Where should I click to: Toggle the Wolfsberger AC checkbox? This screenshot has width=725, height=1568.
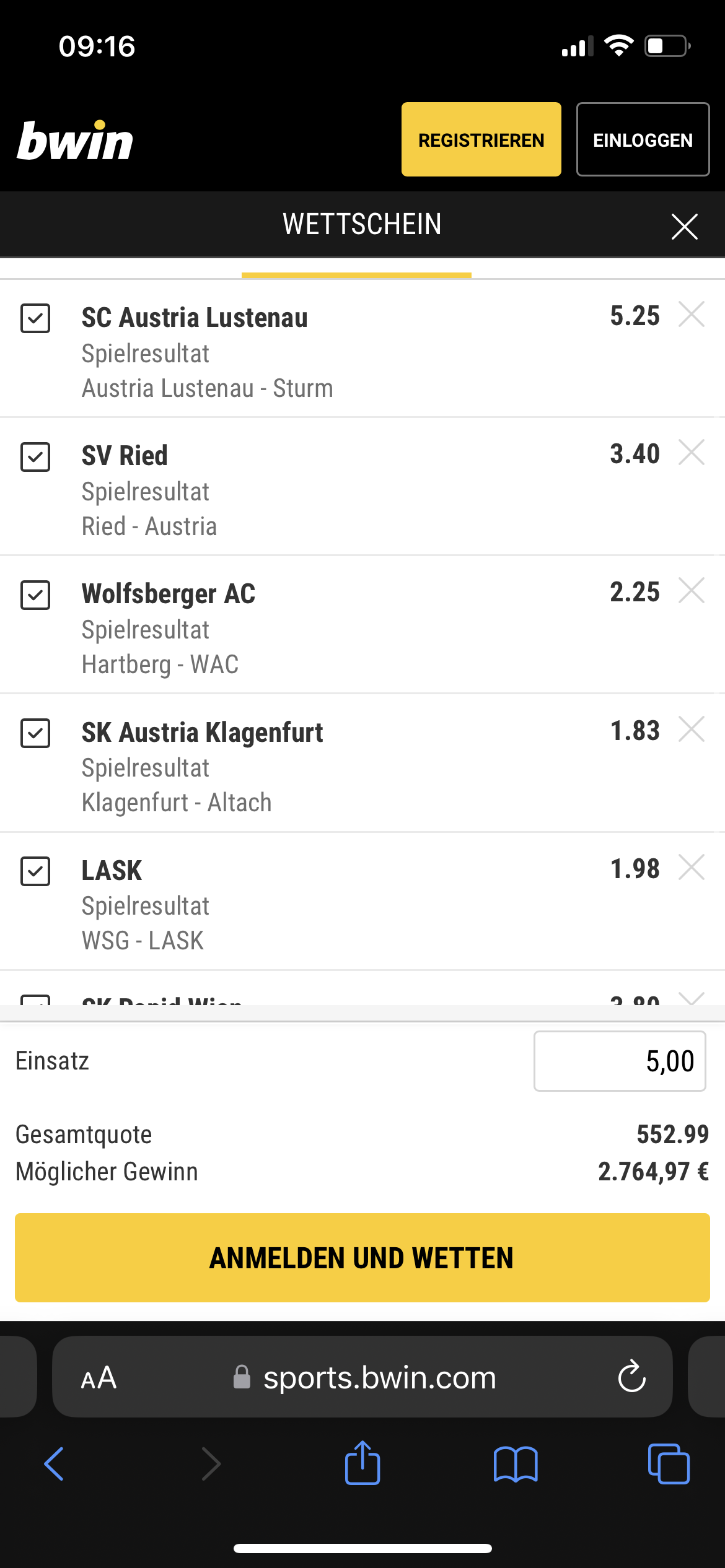coord(35,595)
